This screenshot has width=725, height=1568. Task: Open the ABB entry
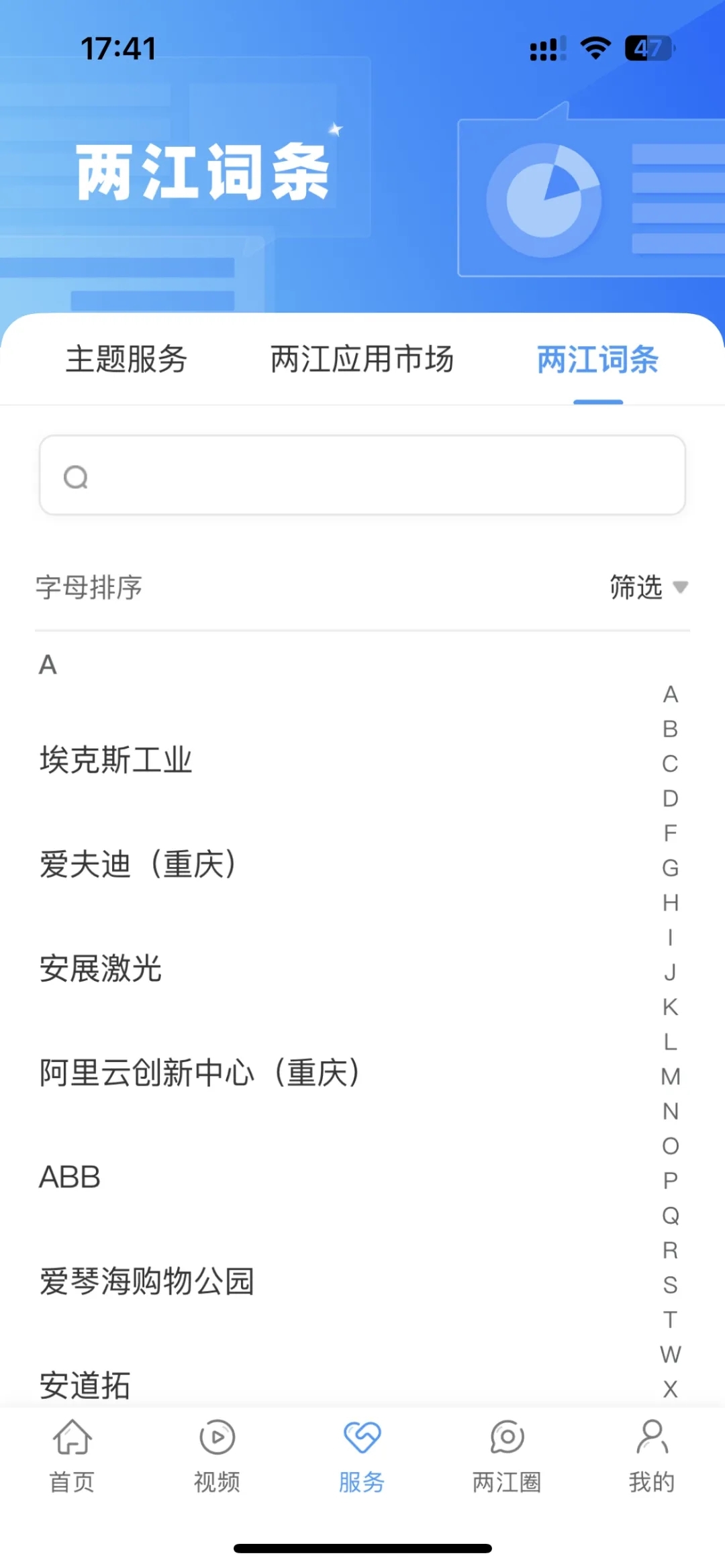[70, 1177]
